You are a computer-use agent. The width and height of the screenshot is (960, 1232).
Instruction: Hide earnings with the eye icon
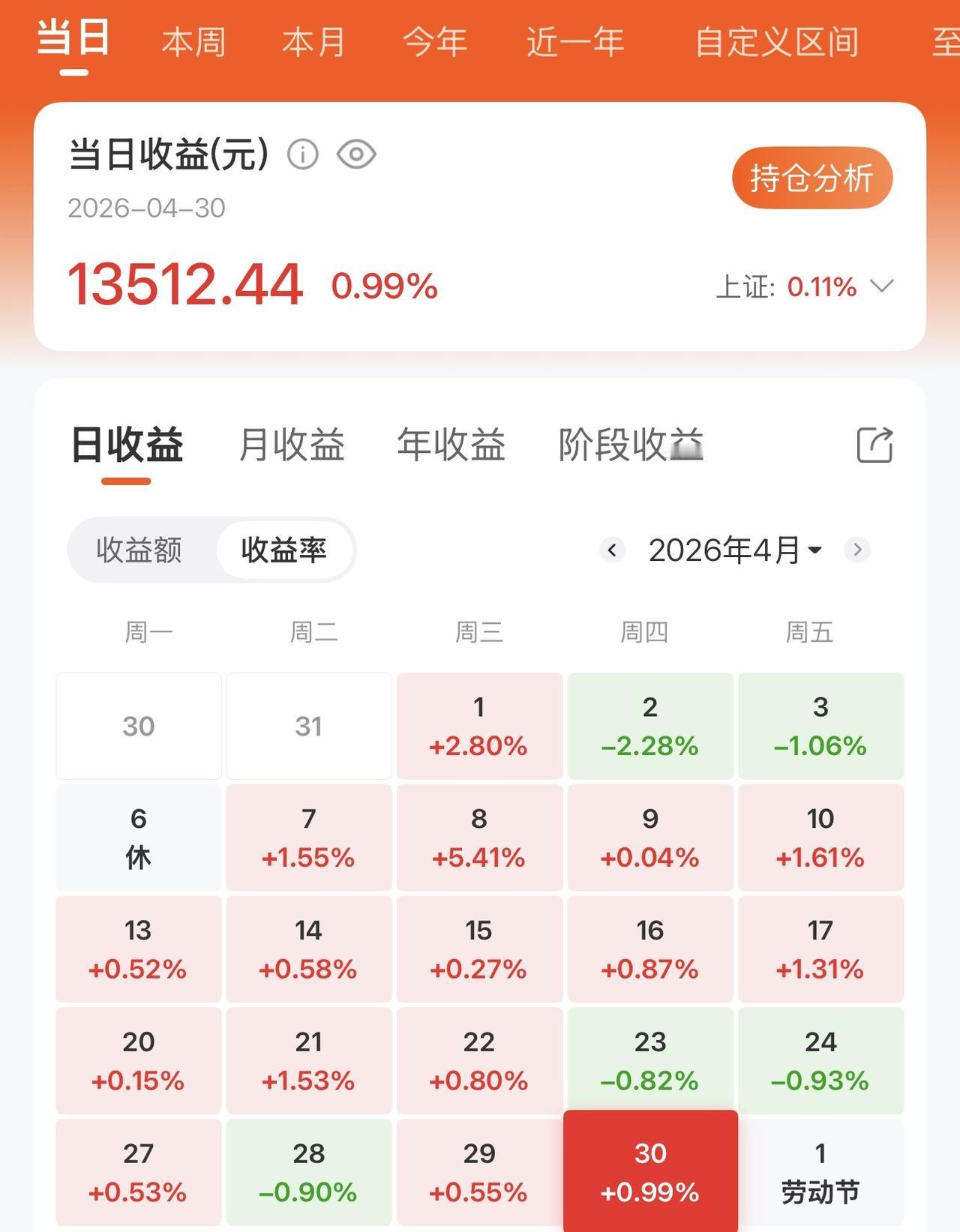click(x=358, y=155)
